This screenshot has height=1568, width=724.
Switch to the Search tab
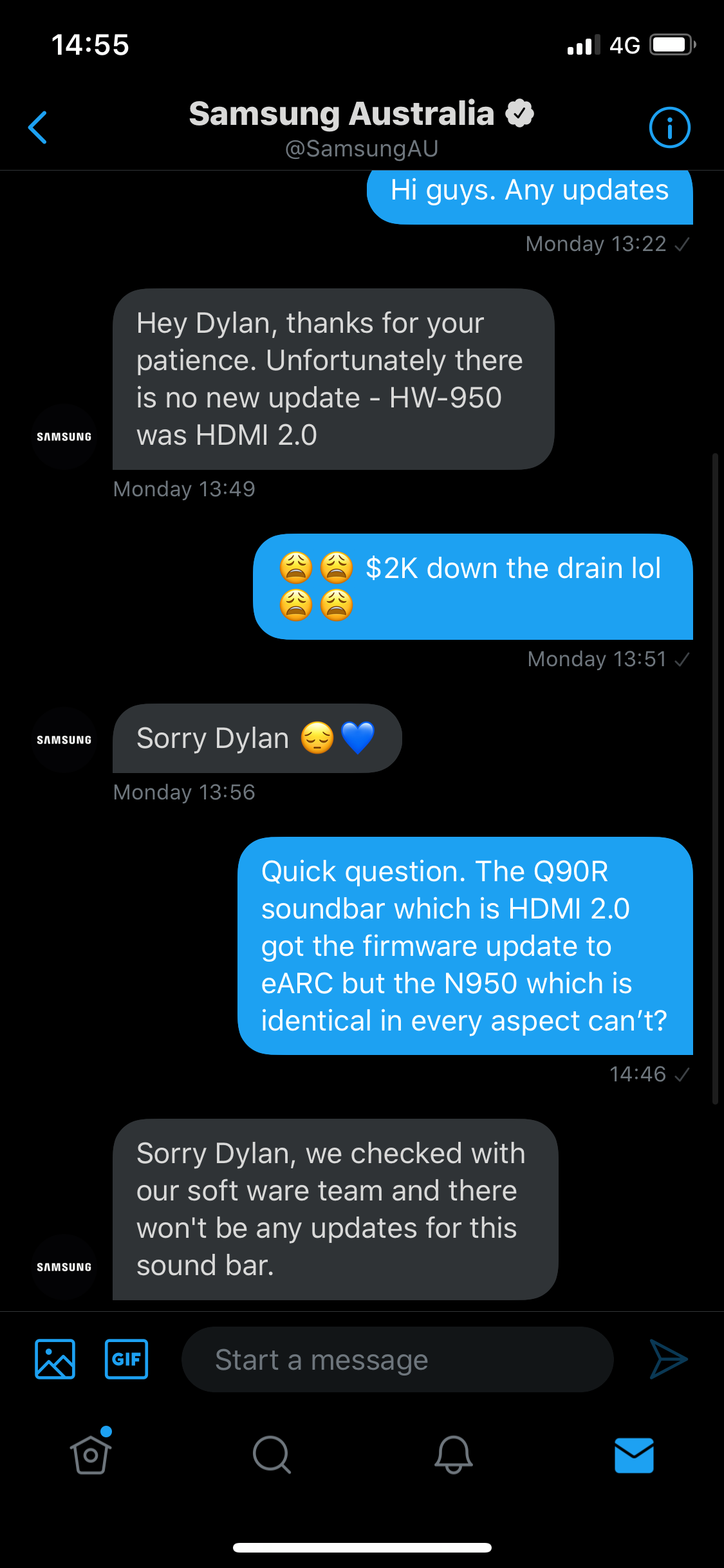272,1455
